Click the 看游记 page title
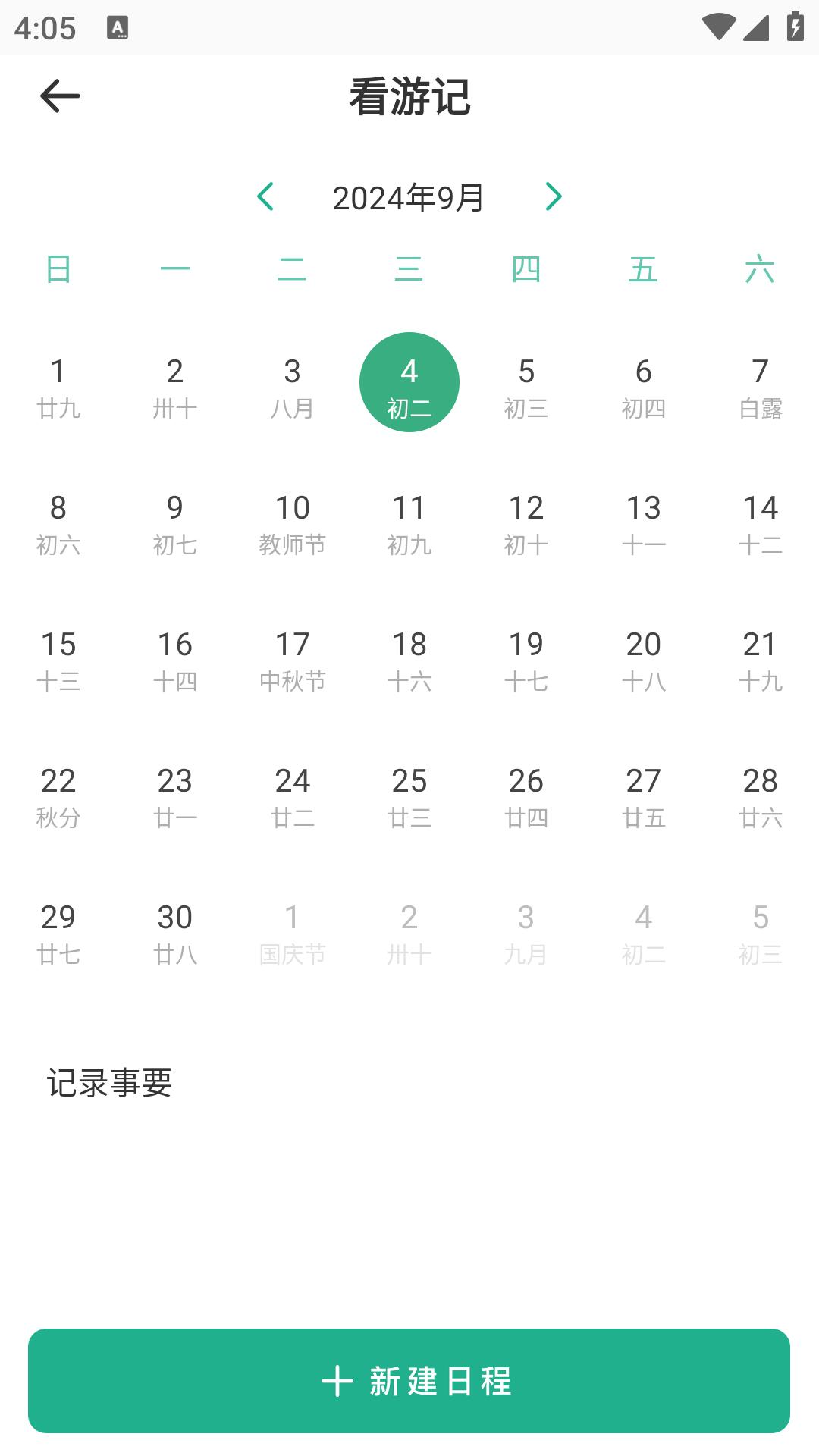This screenshot has height=1456, width=819. tap(409, 97)
